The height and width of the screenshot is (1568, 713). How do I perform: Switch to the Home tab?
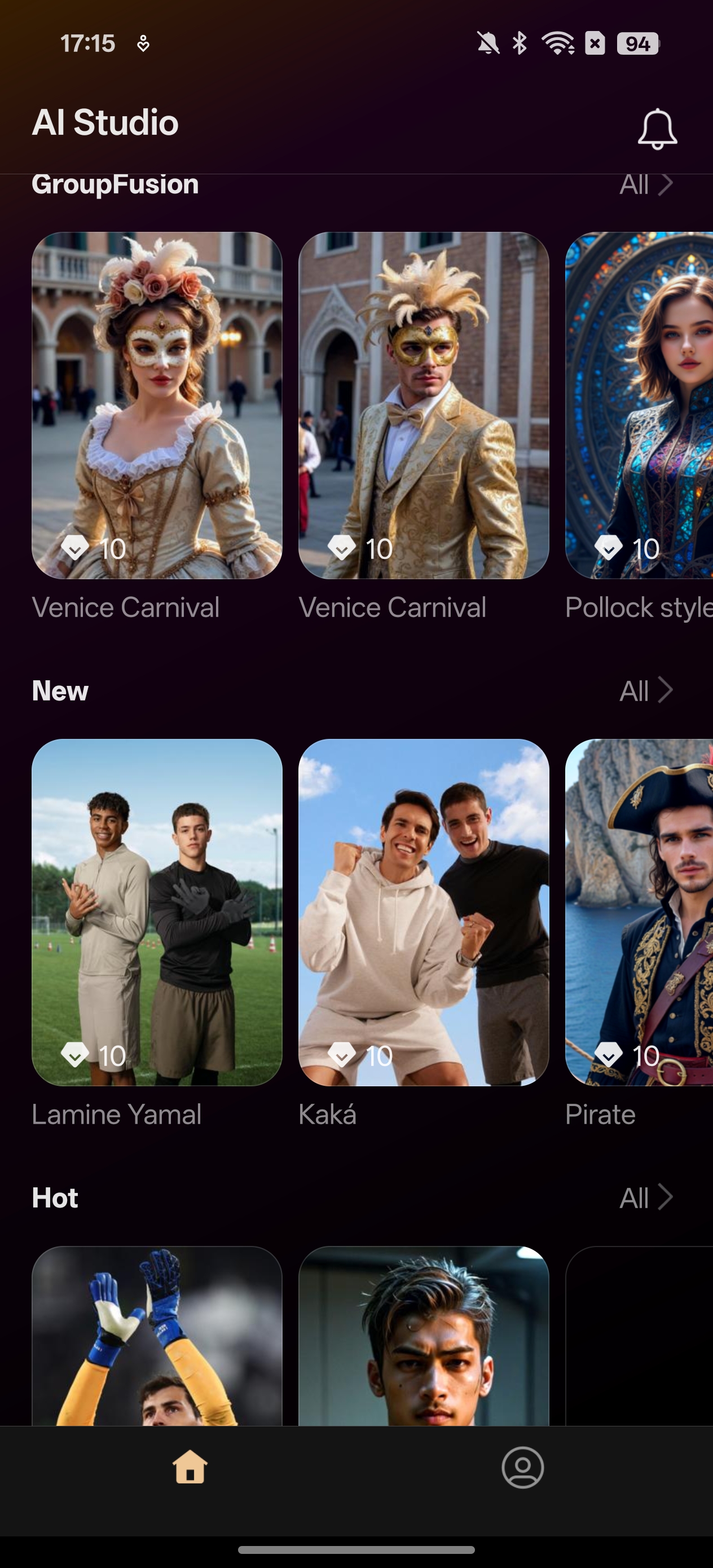click(x=190, y=1467)
